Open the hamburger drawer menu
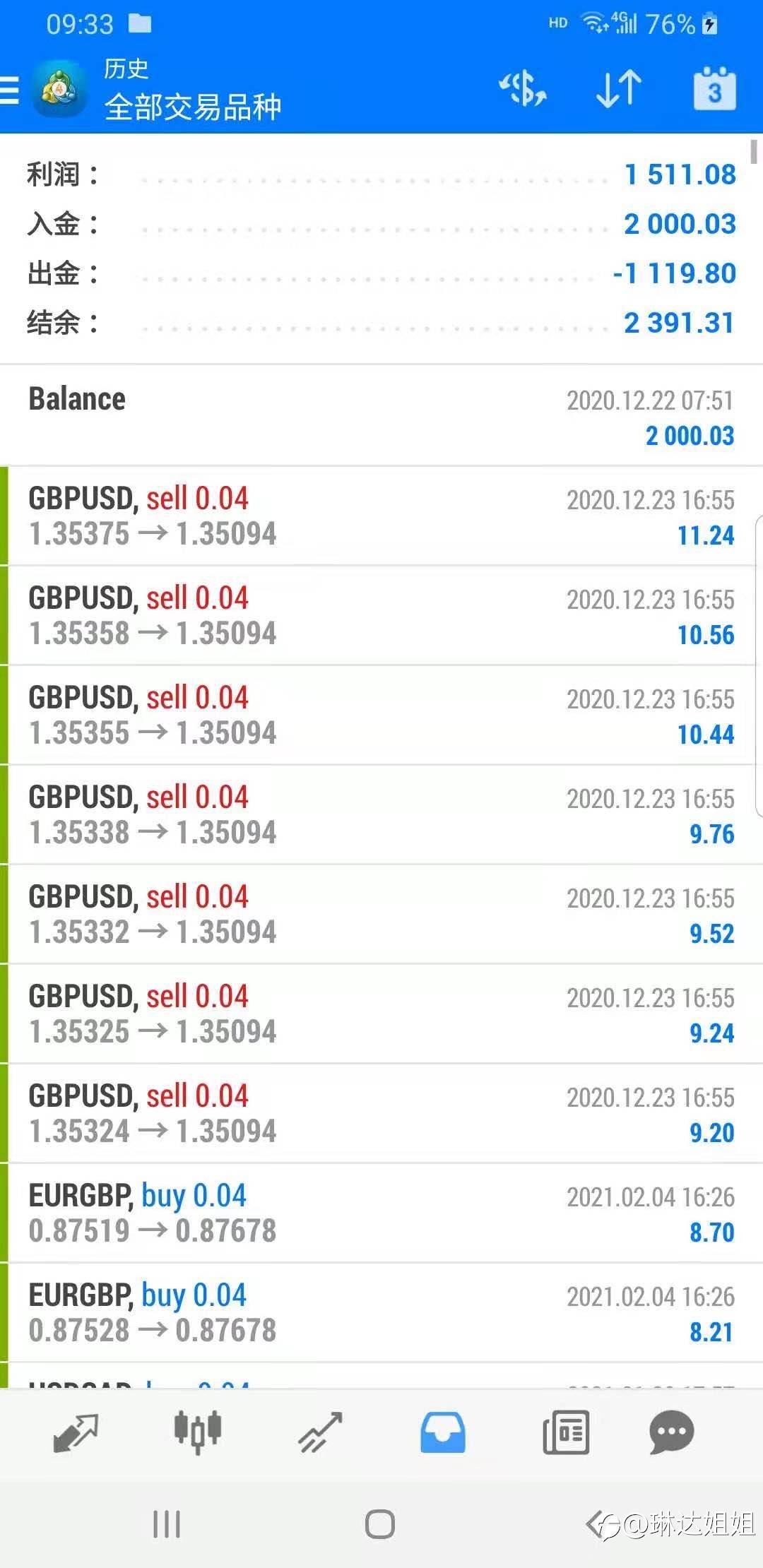This screenshot has height=1568, width=763. coord(10,90)
